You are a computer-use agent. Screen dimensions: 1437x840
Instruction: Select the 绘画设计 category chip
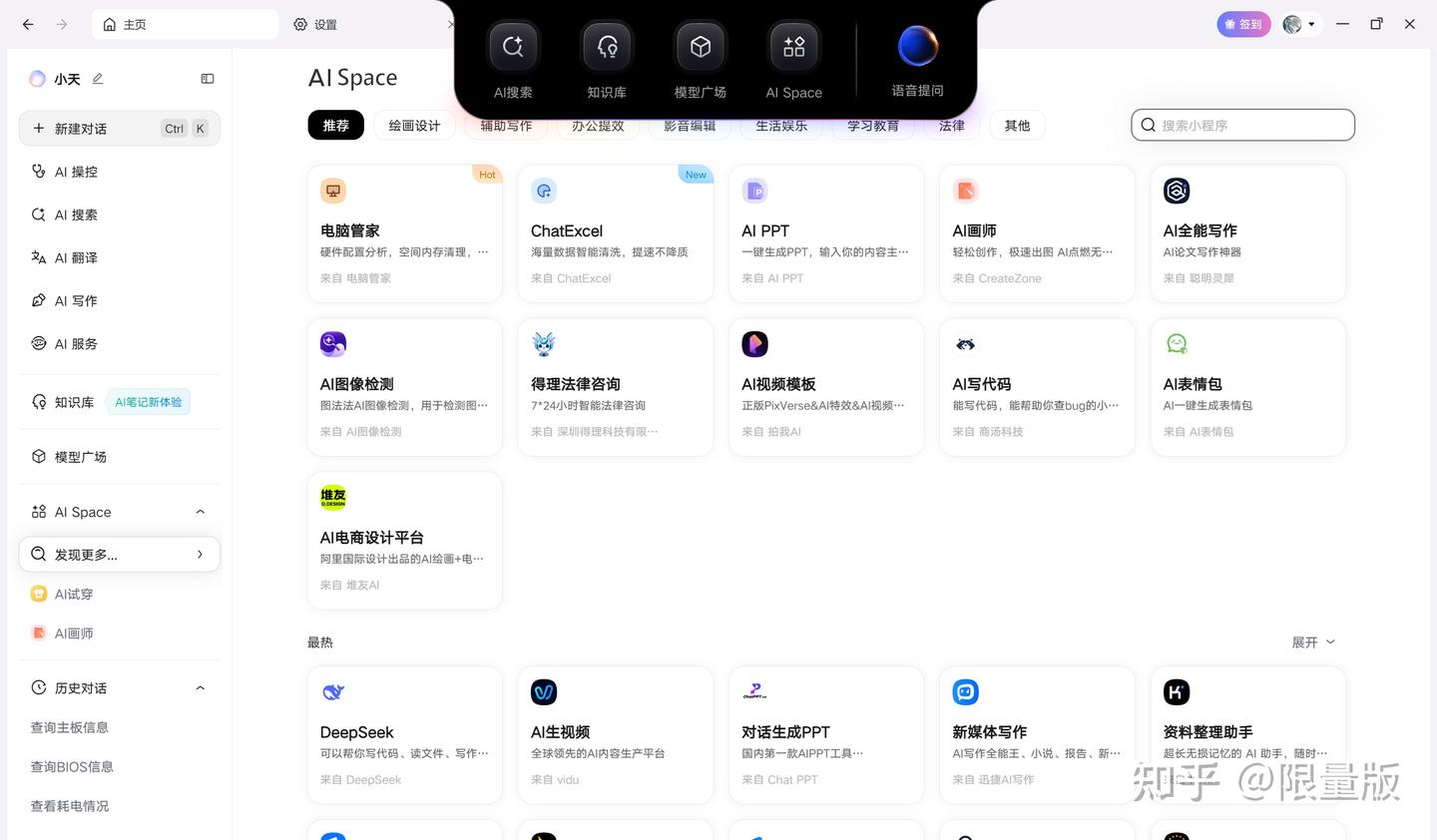(414, 126)
